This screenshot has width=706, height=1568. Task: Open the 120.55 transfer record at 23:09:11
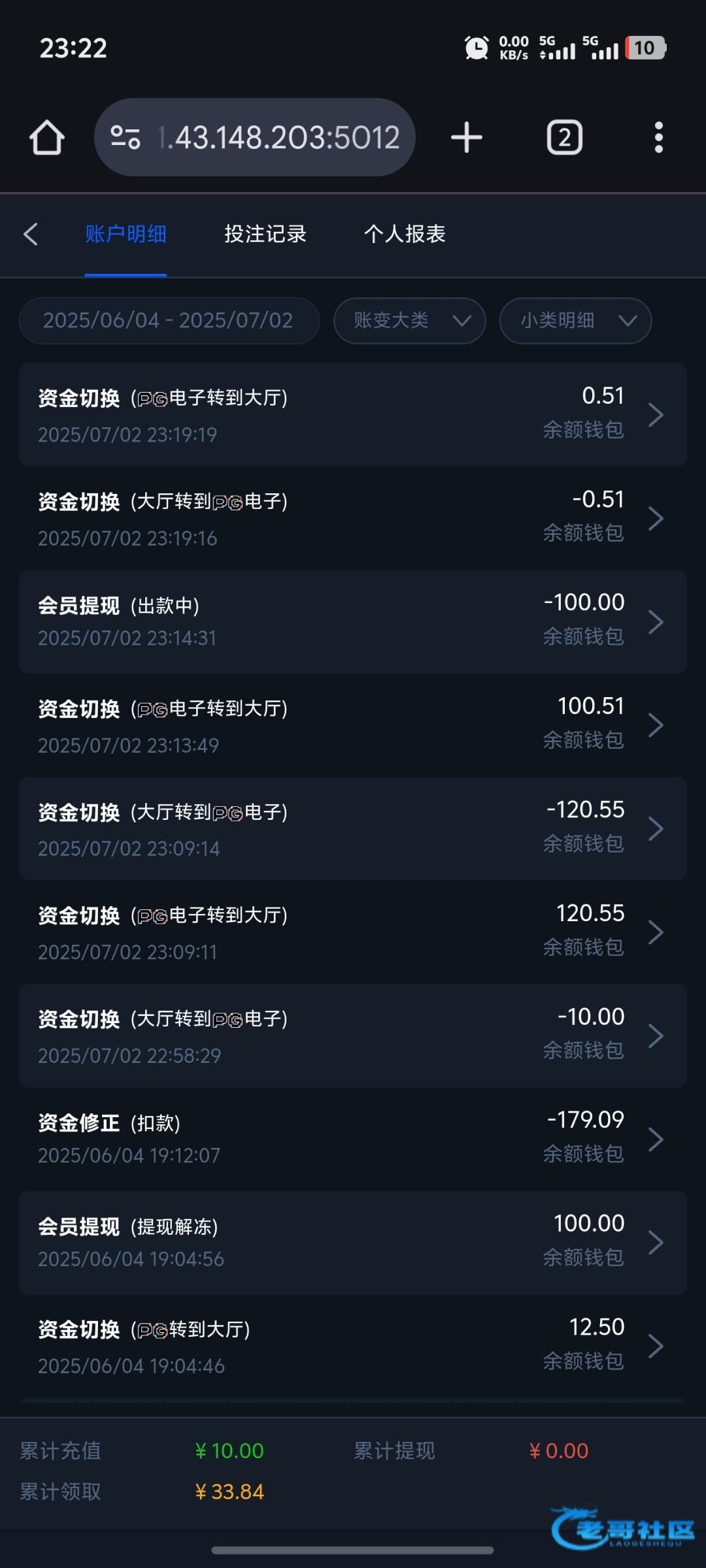[x=353, y=932]
